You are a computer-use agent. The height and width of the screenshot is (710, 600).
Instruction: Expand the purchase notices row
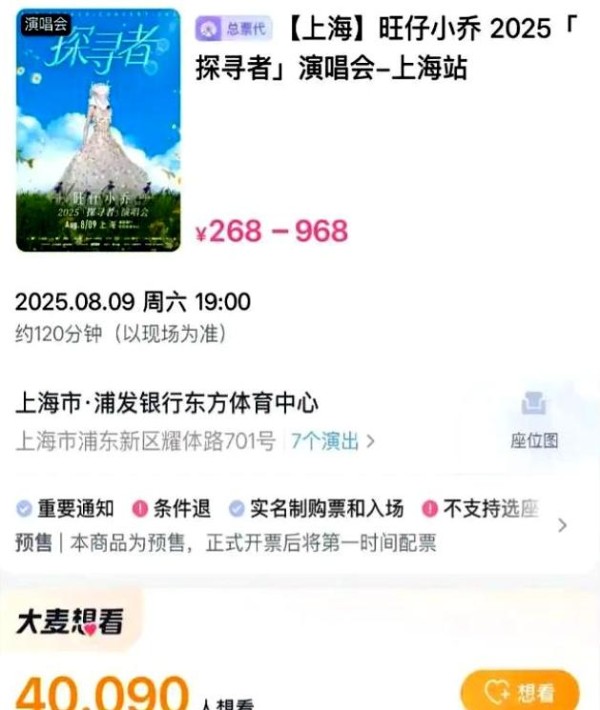pos(562,526)
